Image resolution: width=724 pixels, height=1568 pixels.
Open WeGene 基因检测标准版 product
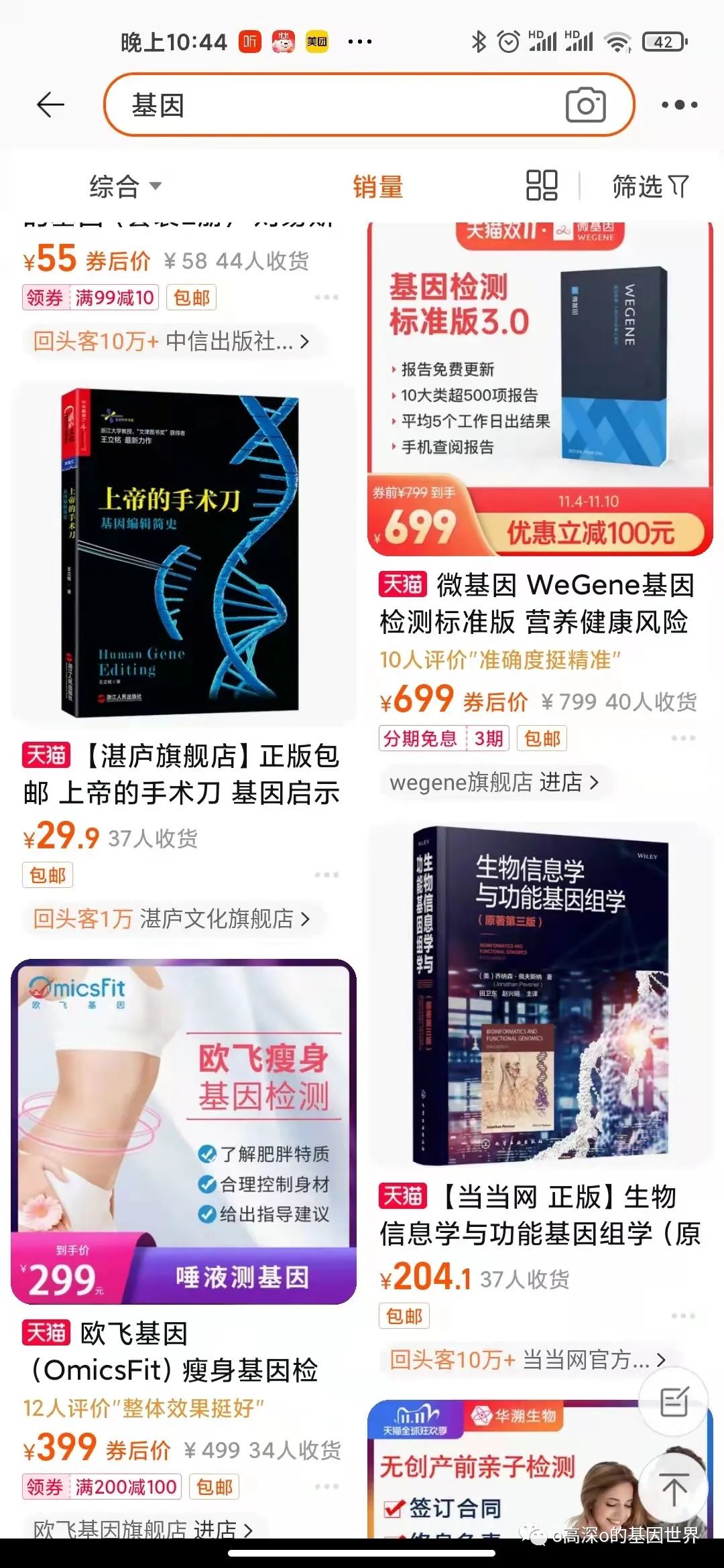click(x=540, y=389)
